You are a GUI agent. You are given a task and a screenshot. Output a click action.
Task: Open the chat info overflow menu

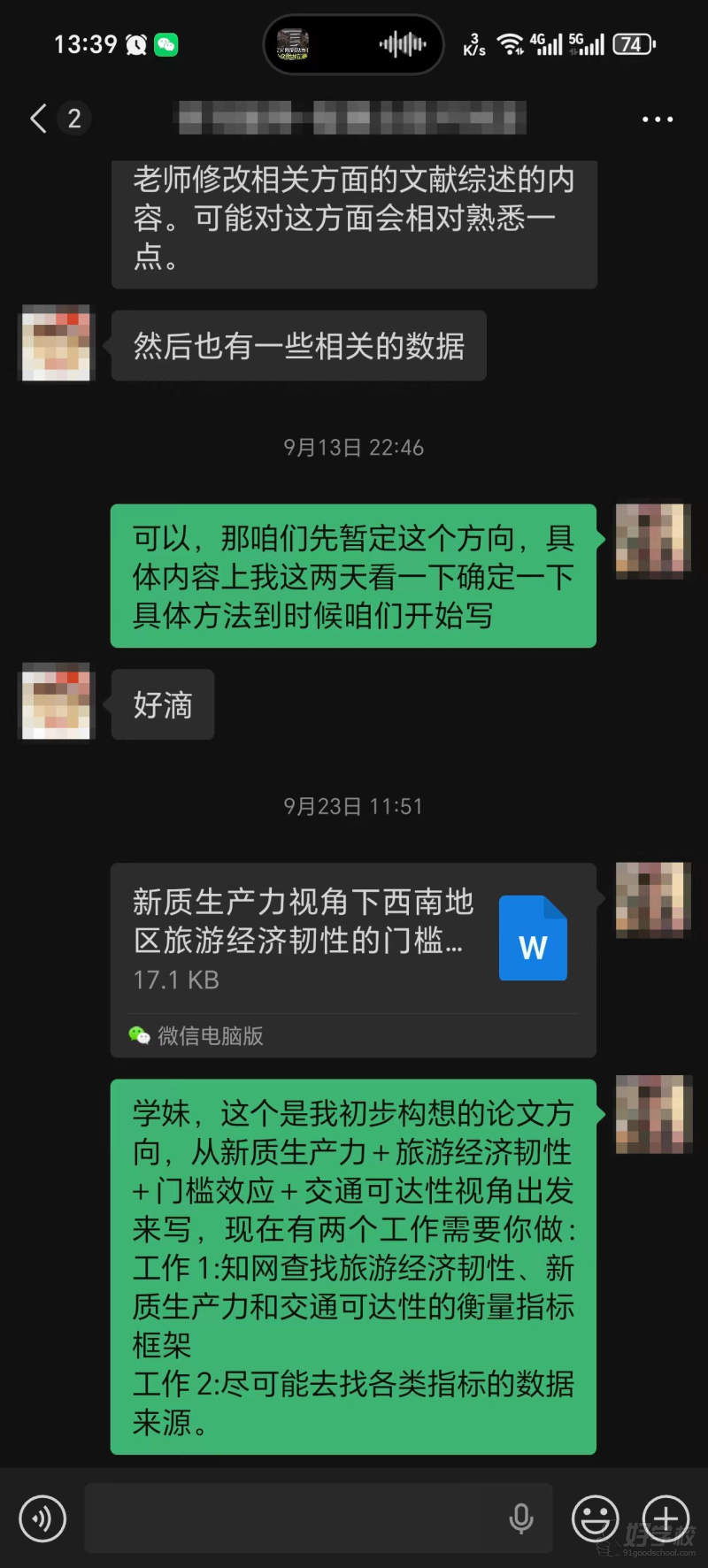(657, 119)
